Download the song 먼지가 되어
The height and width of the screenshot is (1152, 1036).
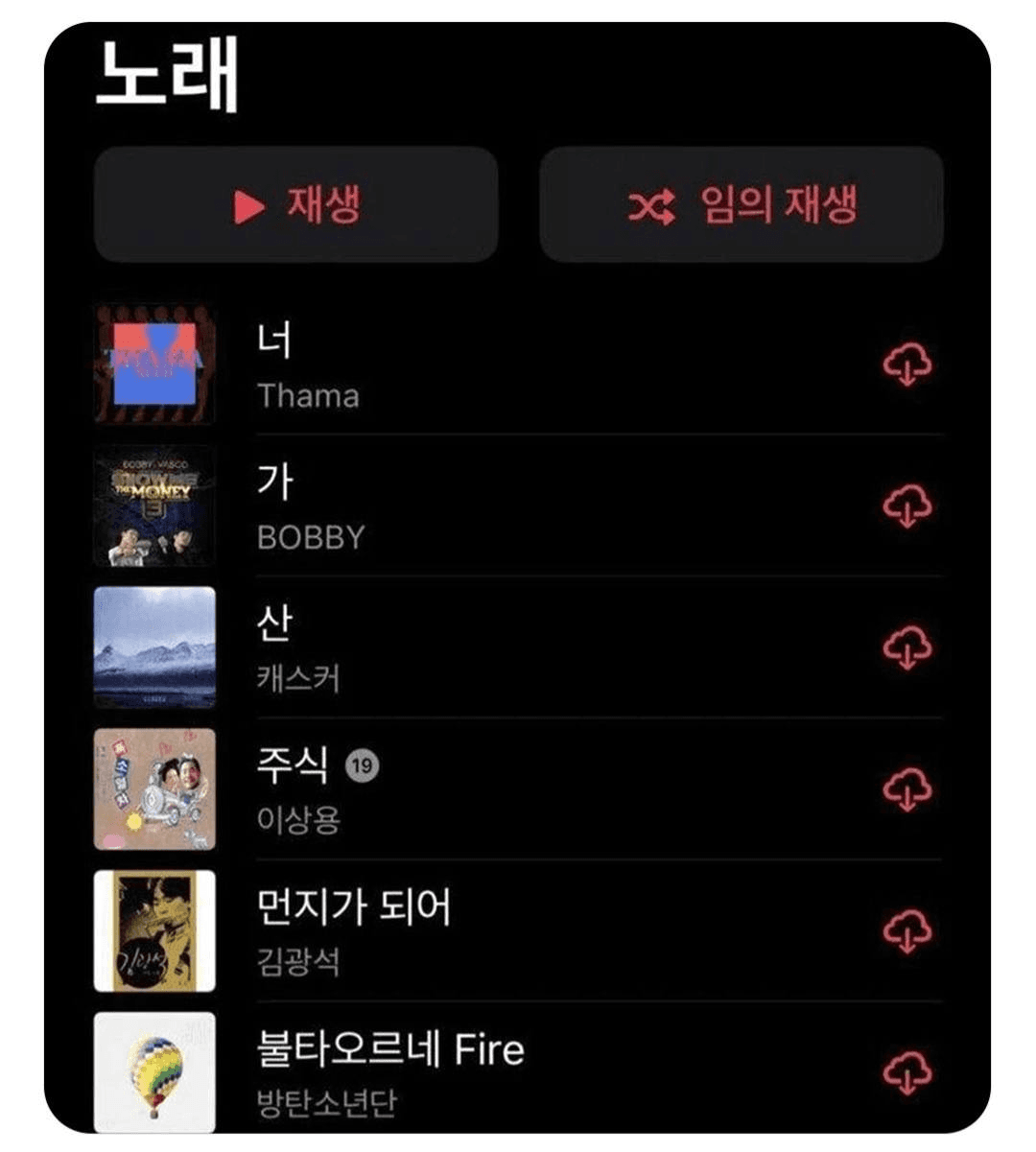[x=906, y=931]
